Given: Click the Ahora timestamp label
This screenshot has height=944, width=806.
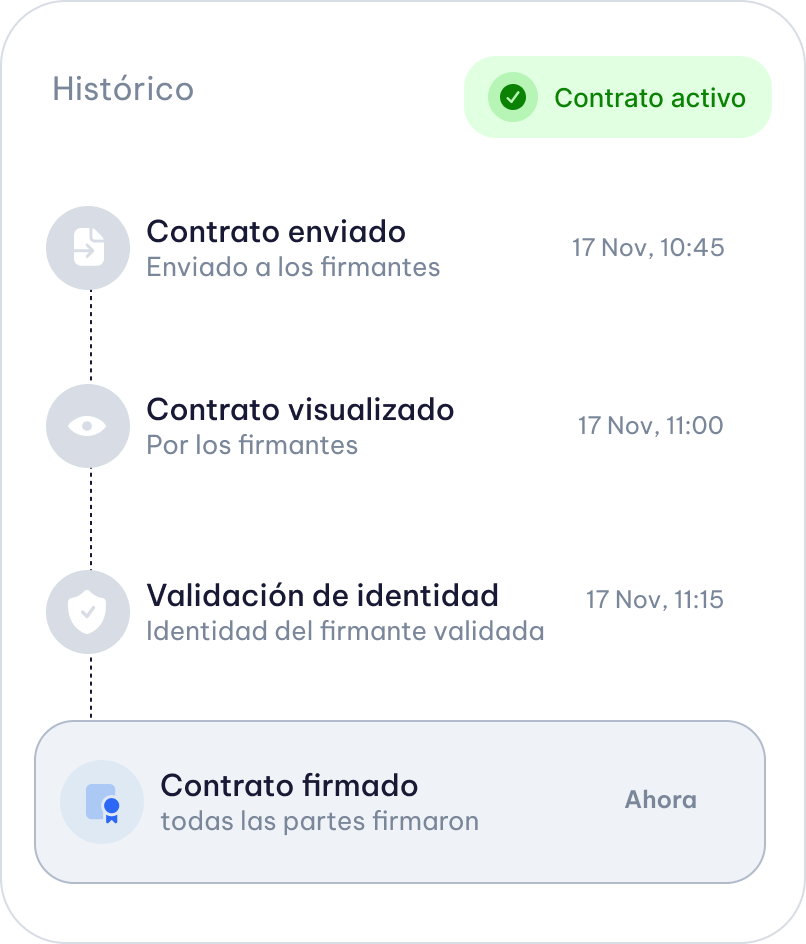Looking at the screenshot, I should point(660,800).
